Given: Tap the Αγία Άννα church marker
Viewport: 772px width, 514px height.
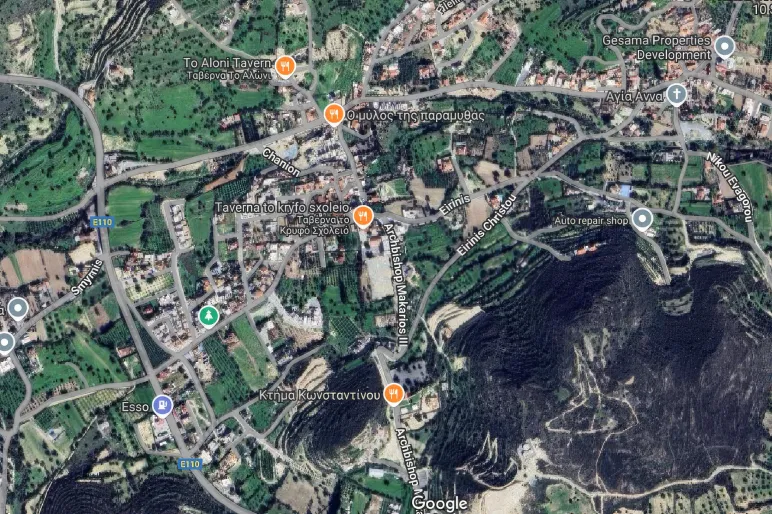Looking at the screenshot, I should tap(677, 96).
